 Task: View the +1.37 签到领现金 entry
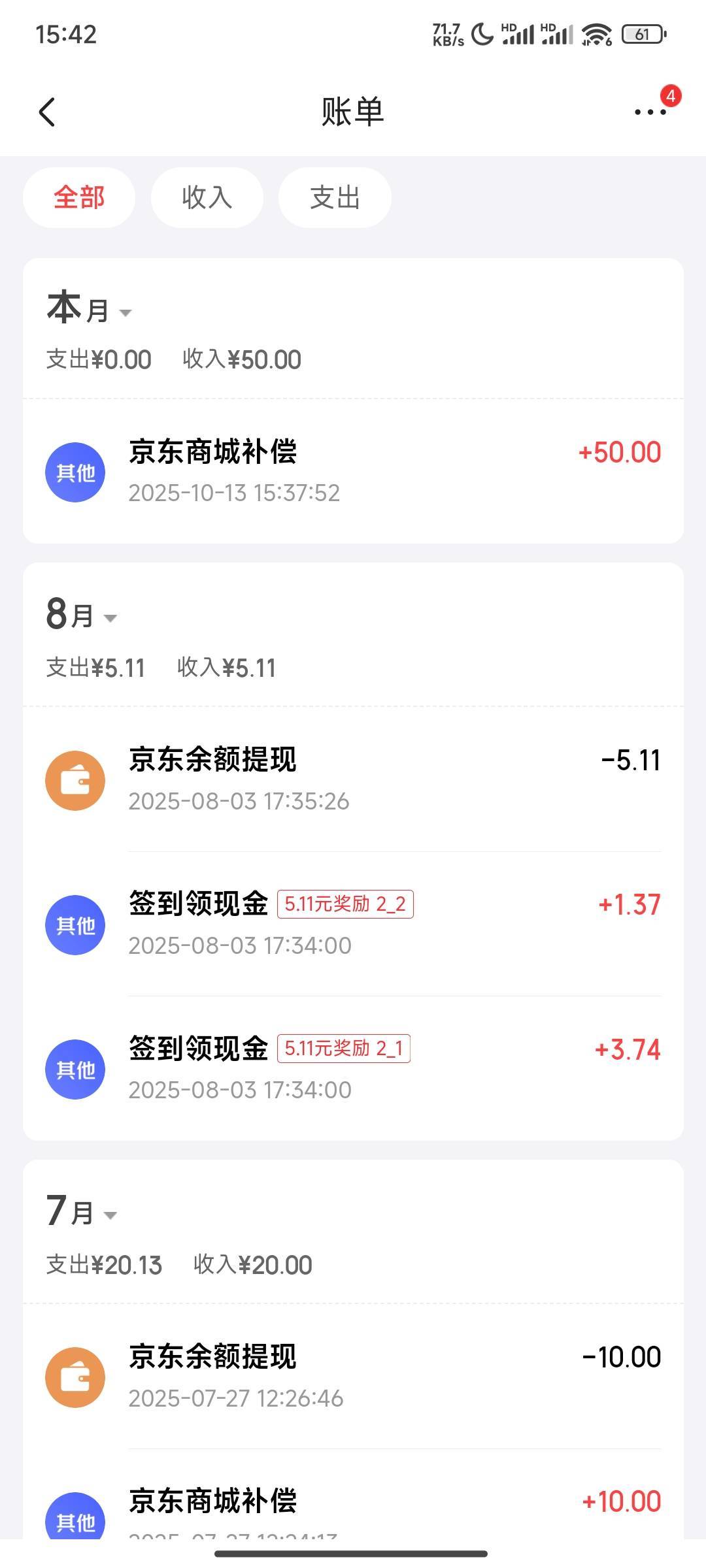[353, 924]
